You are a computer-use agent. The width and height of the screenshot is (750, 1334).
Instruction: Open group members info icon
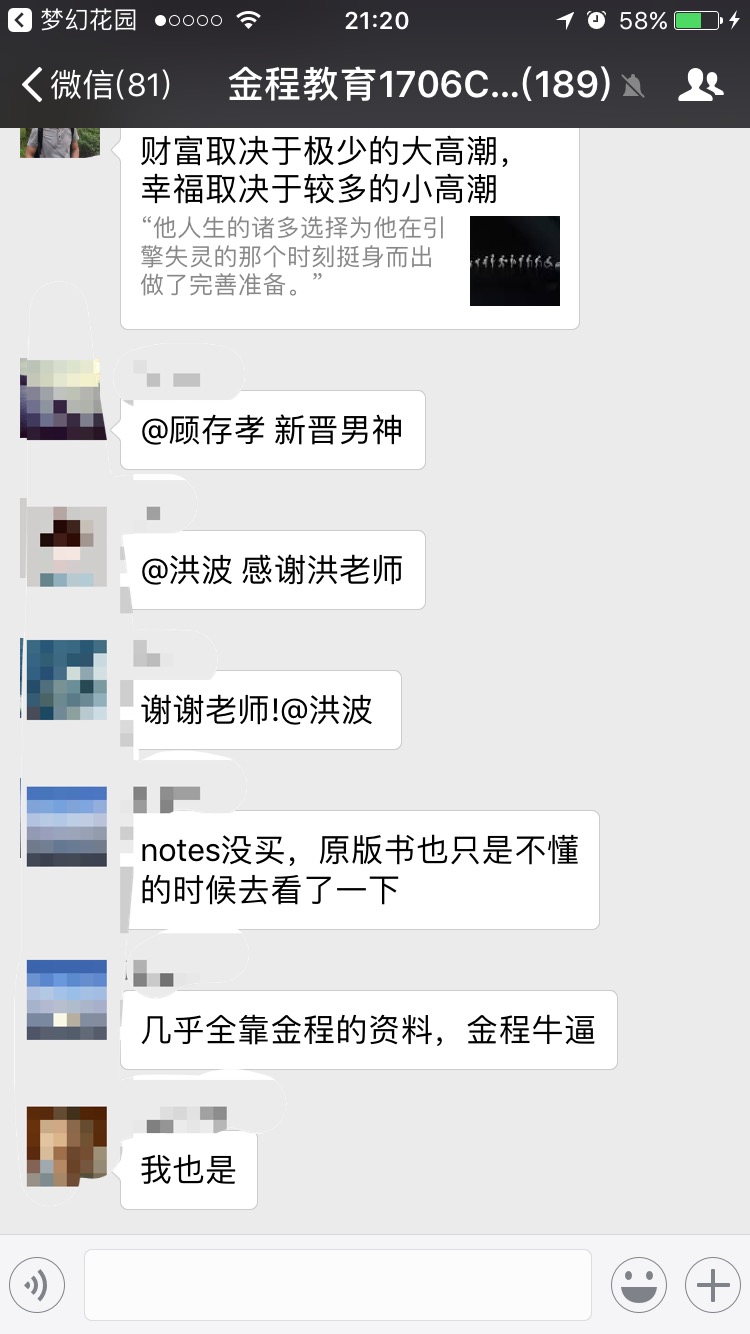pyautogui.click(x=700, y=85)
